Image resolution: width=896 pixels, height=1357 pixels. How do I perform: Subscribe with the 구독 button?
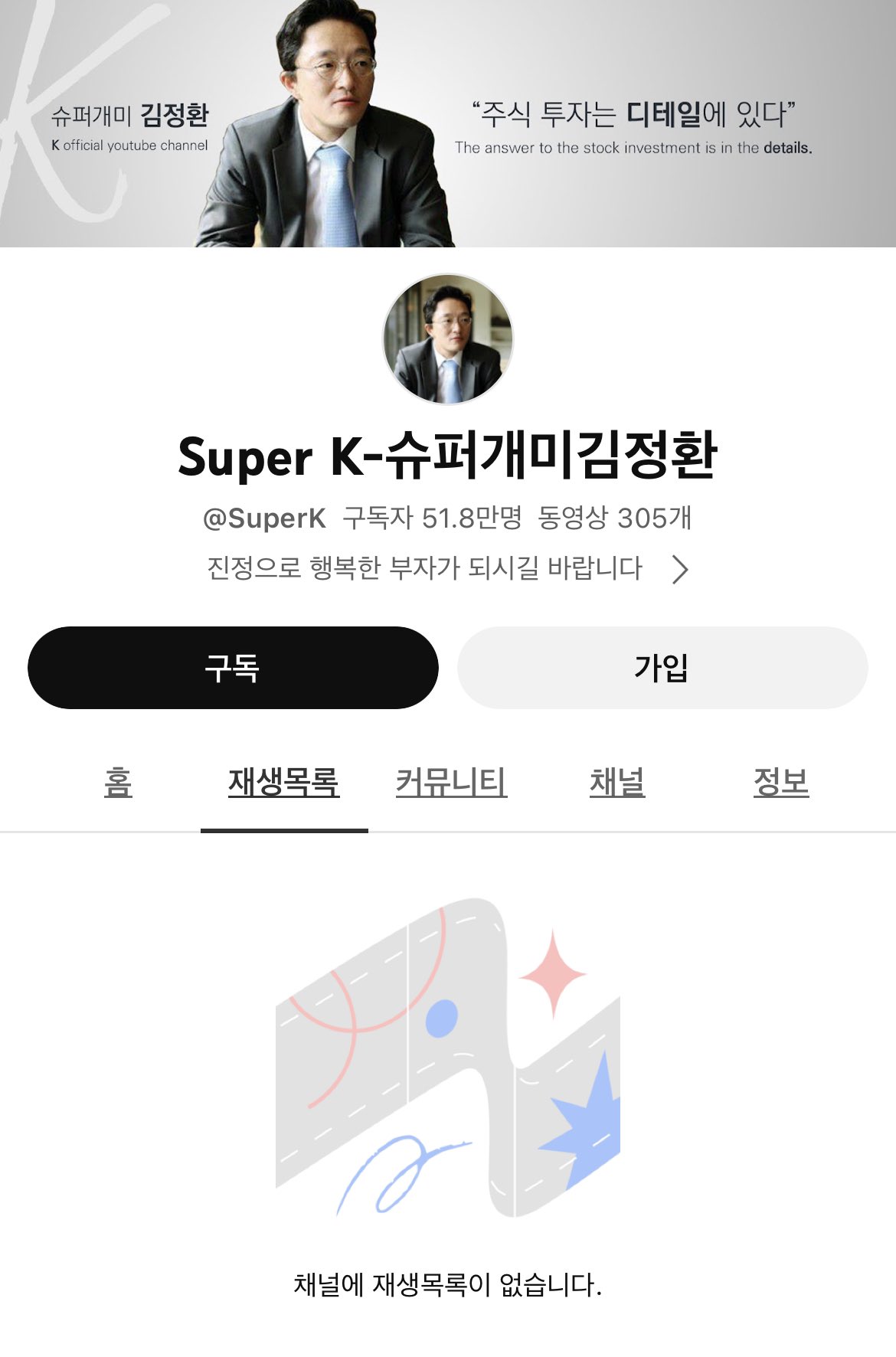233,668
